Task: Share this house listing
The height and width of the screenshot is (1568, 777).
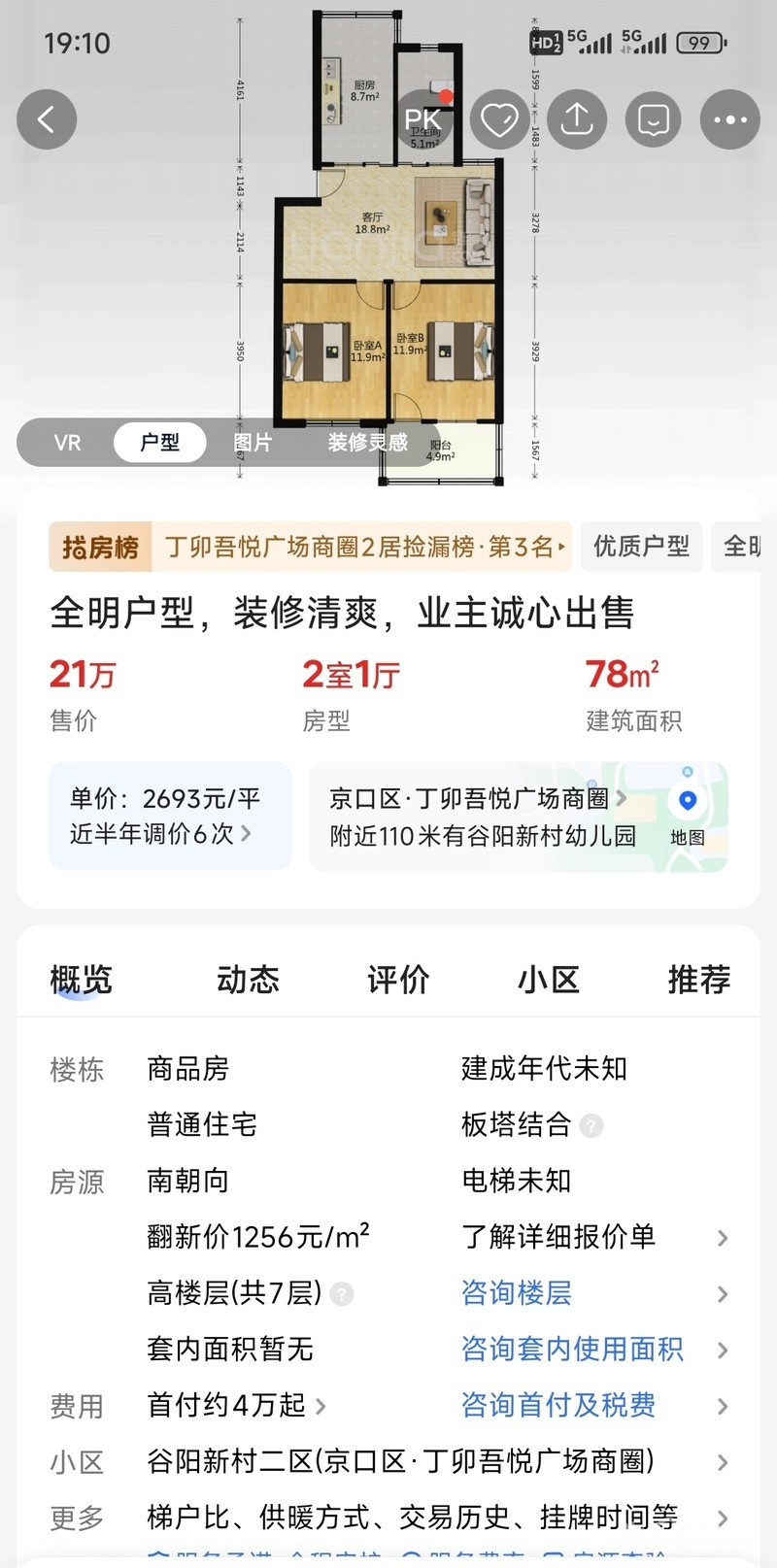Action: tap(577, 119)
